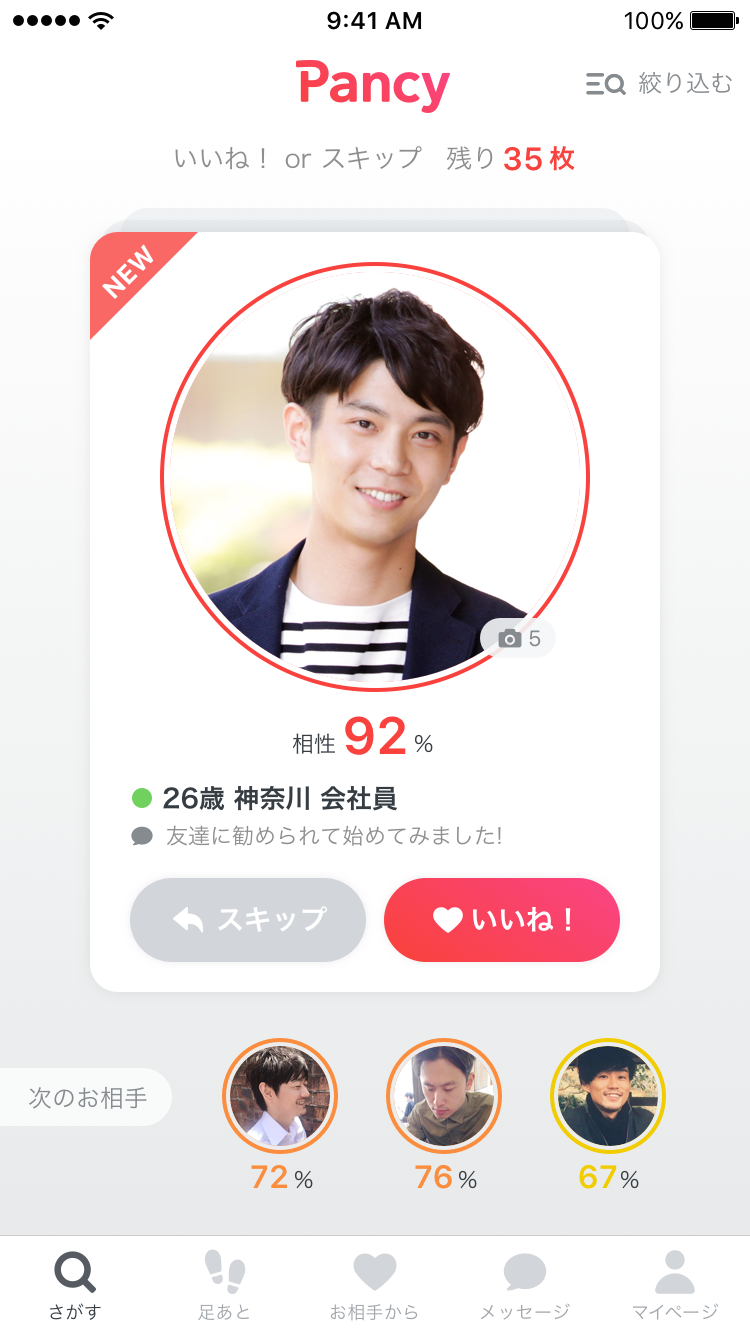This screenshot has height=1334, width=750.
Task: Open the メッセージ tab
Action: click(x=525, y=1285)
